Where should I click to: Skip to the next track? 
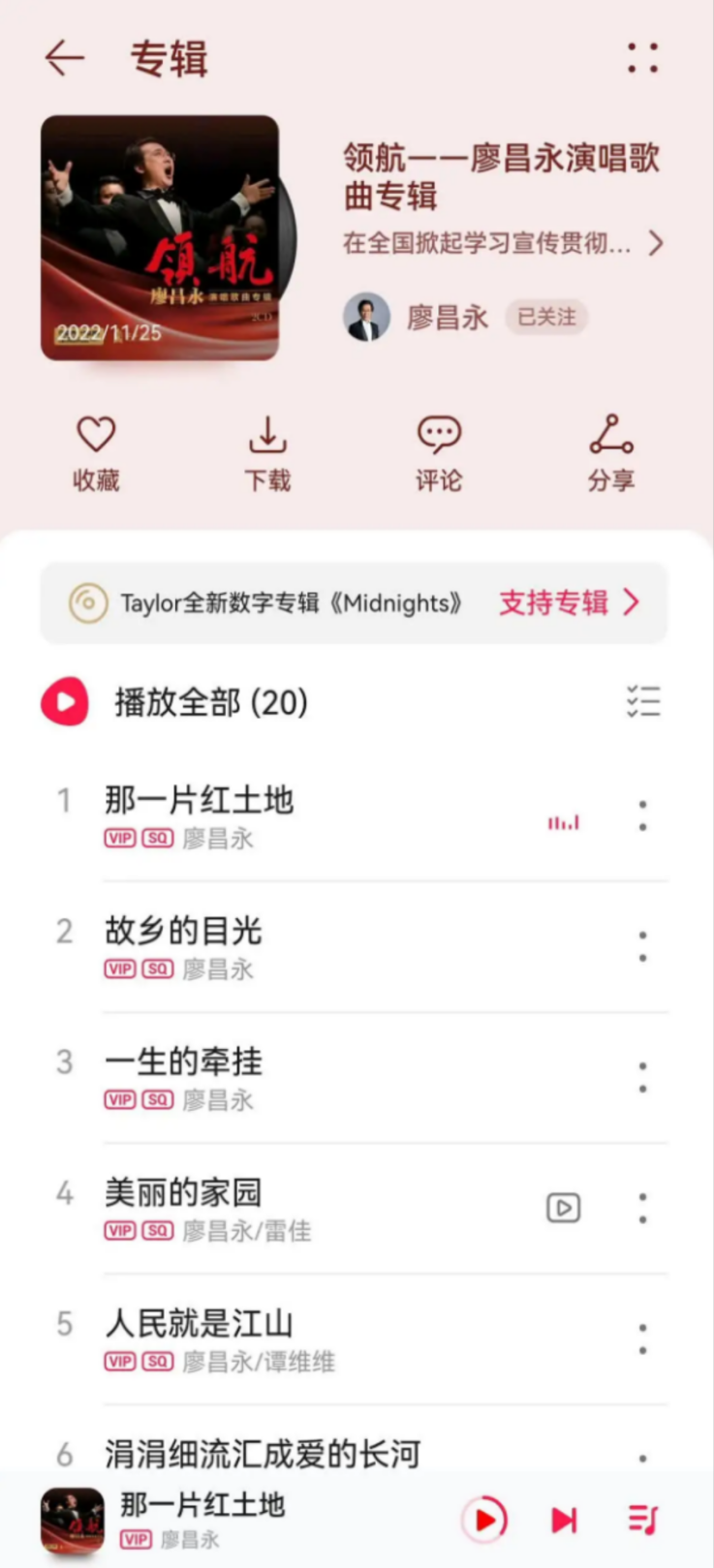click(x=564, y=1520)
